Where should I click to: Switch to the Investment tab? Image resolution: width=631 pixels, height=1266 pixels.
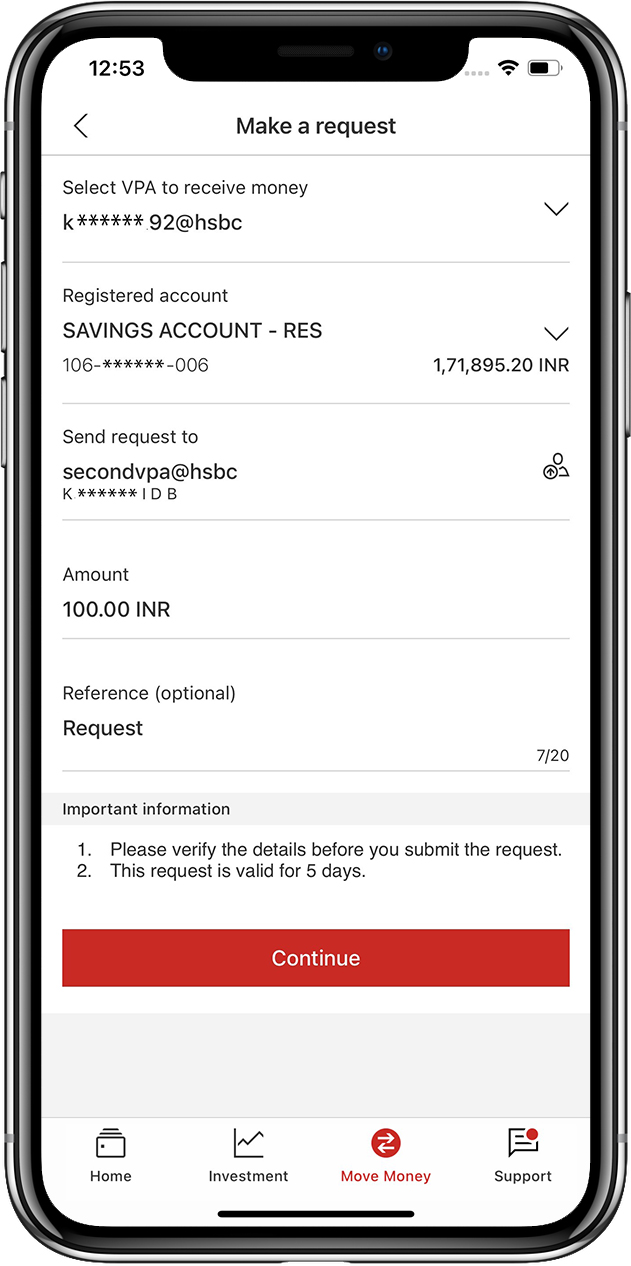tap(248, 1156)
